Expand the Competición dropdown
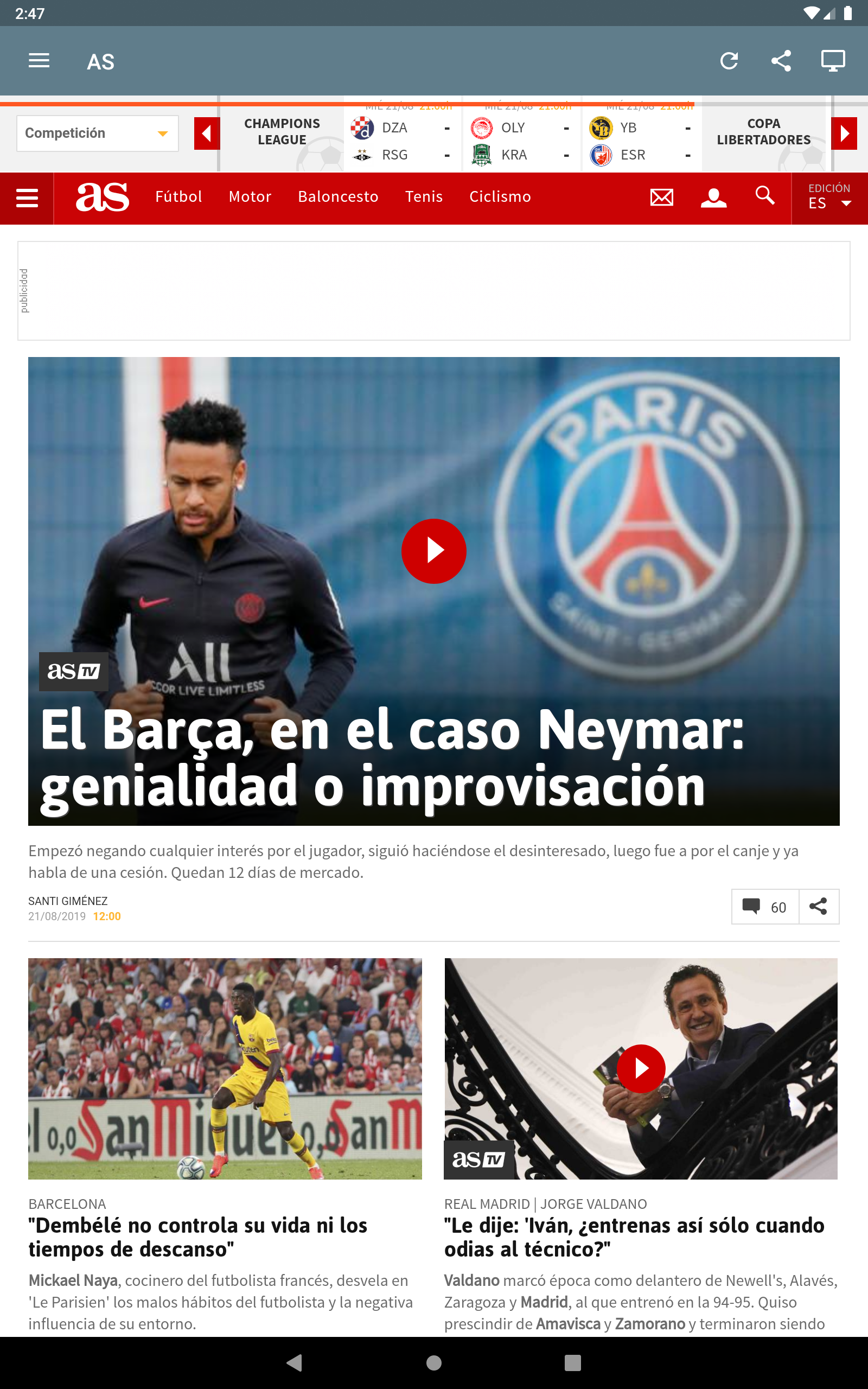The height and width of the screenshot is (1389, 868). (98, 133)
